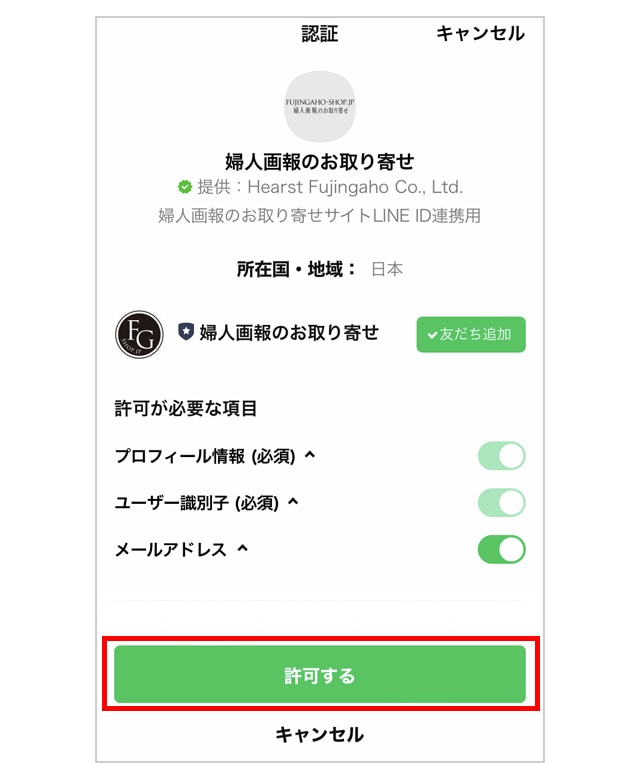This screenshot has width=640, height=780.
Task: Toggle the ユーザー識別子 switch
Action: coord(501,502)
